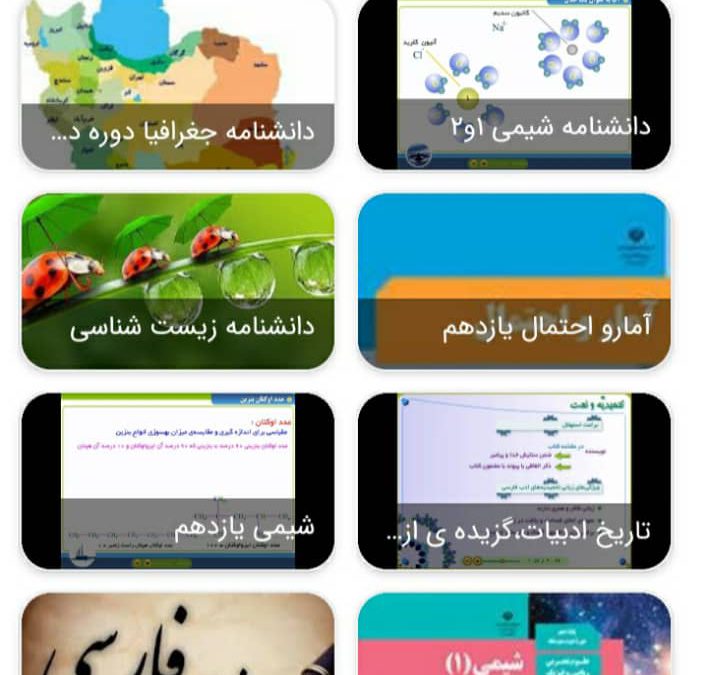Screen dimensions: 708x675
Task: Select the دانشنامه زیست شناسی tile
Action: (x=178, y=281)
